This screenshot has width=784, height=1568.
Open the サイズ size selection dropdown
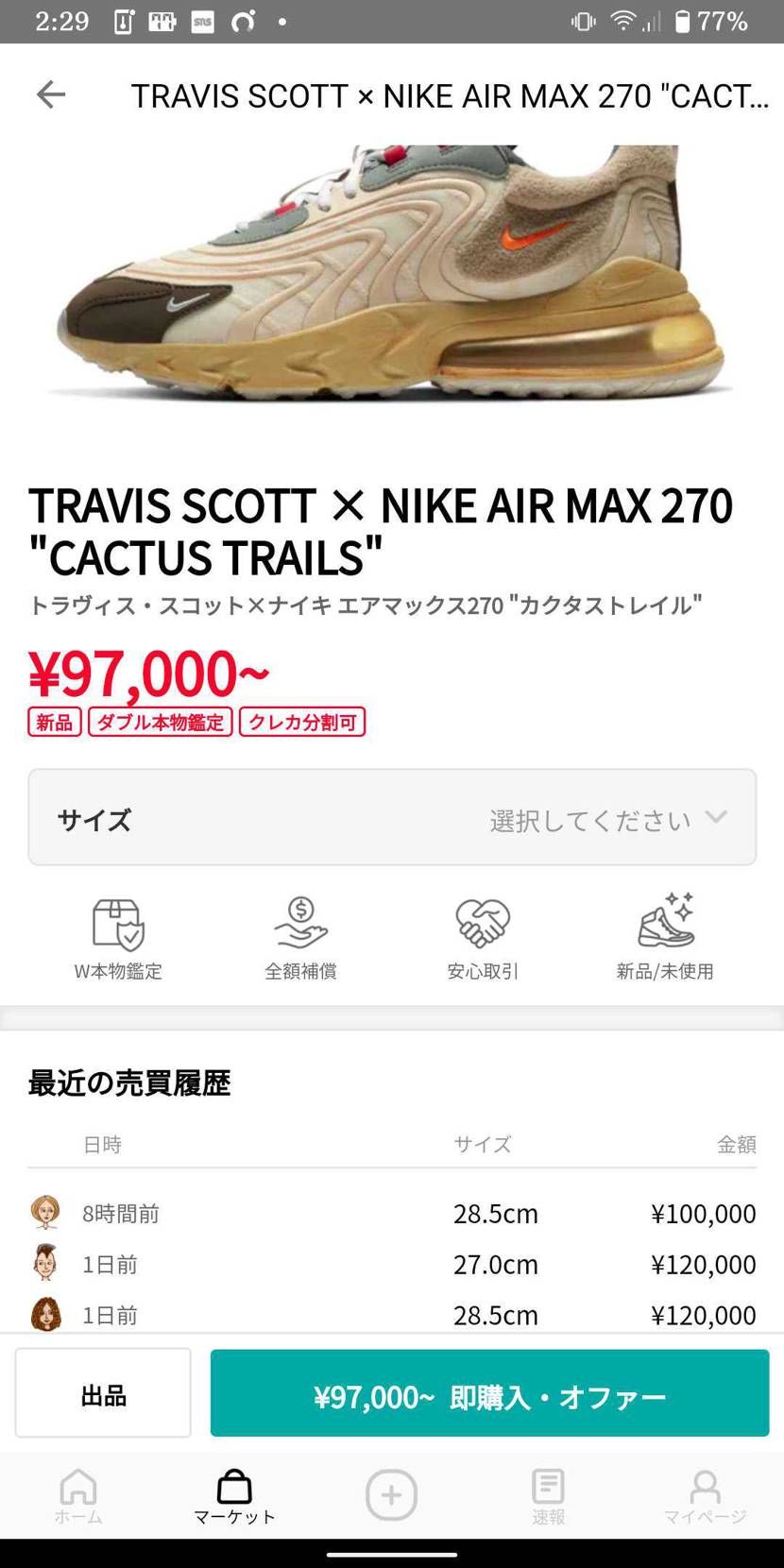(391, 817)
